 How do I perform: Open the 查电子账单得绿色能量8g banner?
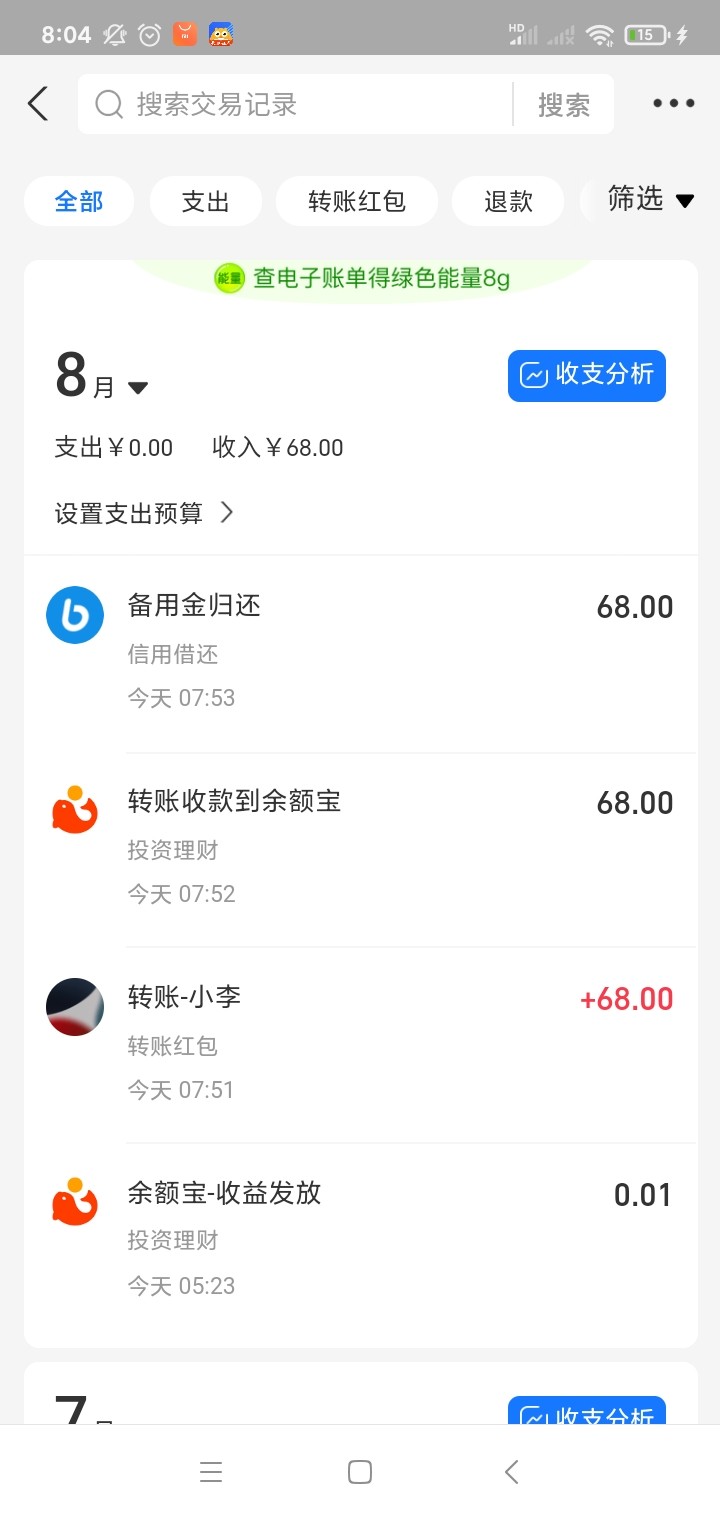(x=362, y=278)
